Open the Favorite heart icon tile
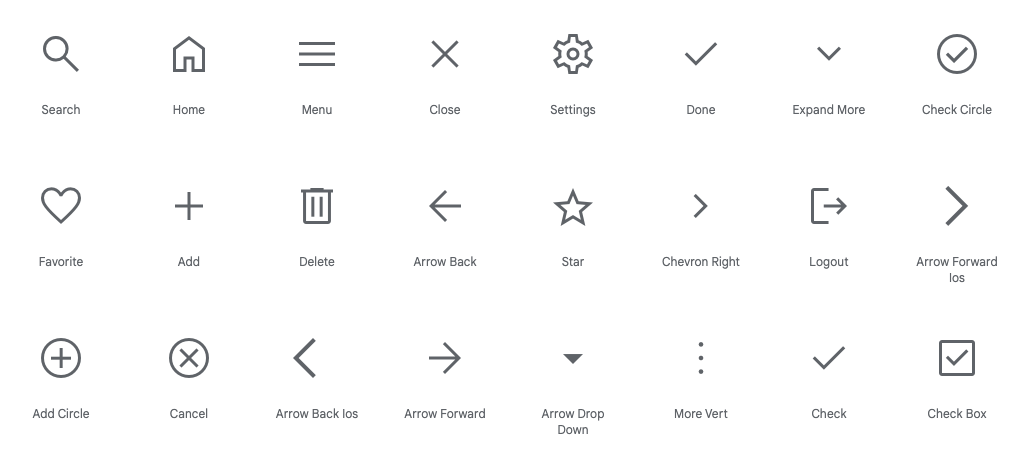This screenshot has height=458, width=1035. point(61,206)
